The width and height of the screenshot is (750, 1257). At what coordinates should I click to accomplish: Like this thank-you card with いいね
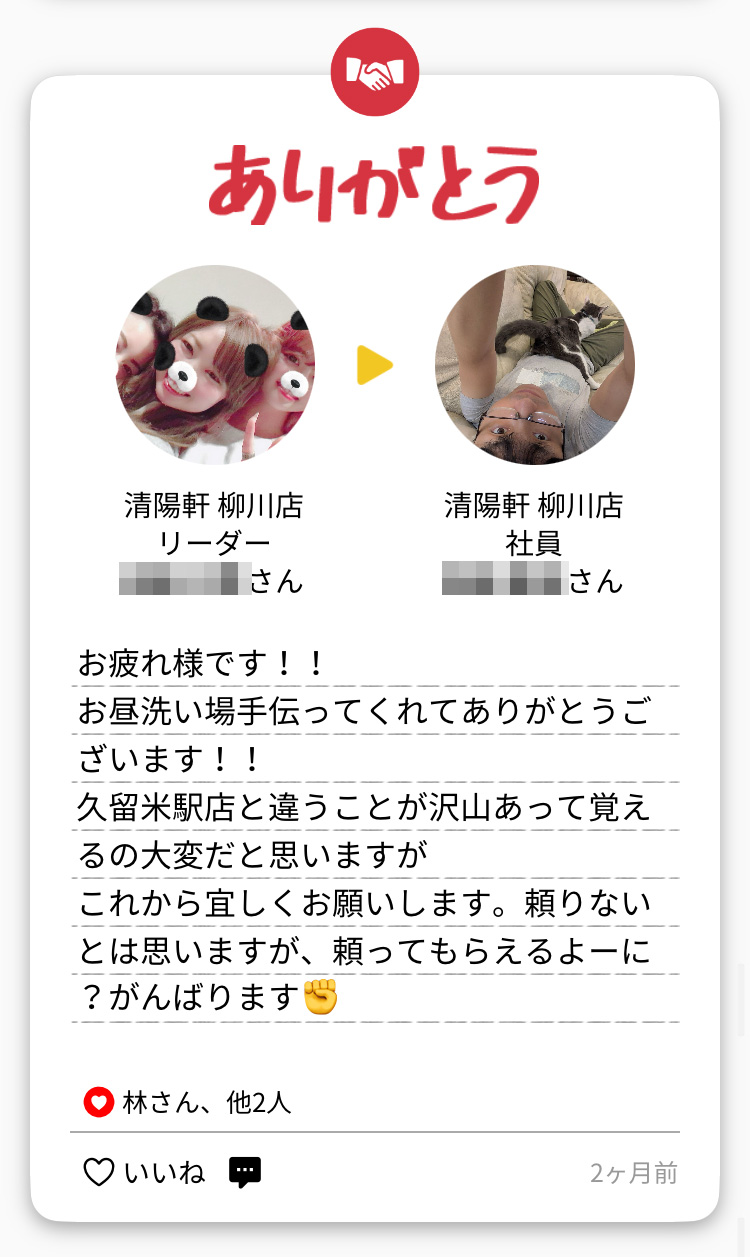point(143,1172)
